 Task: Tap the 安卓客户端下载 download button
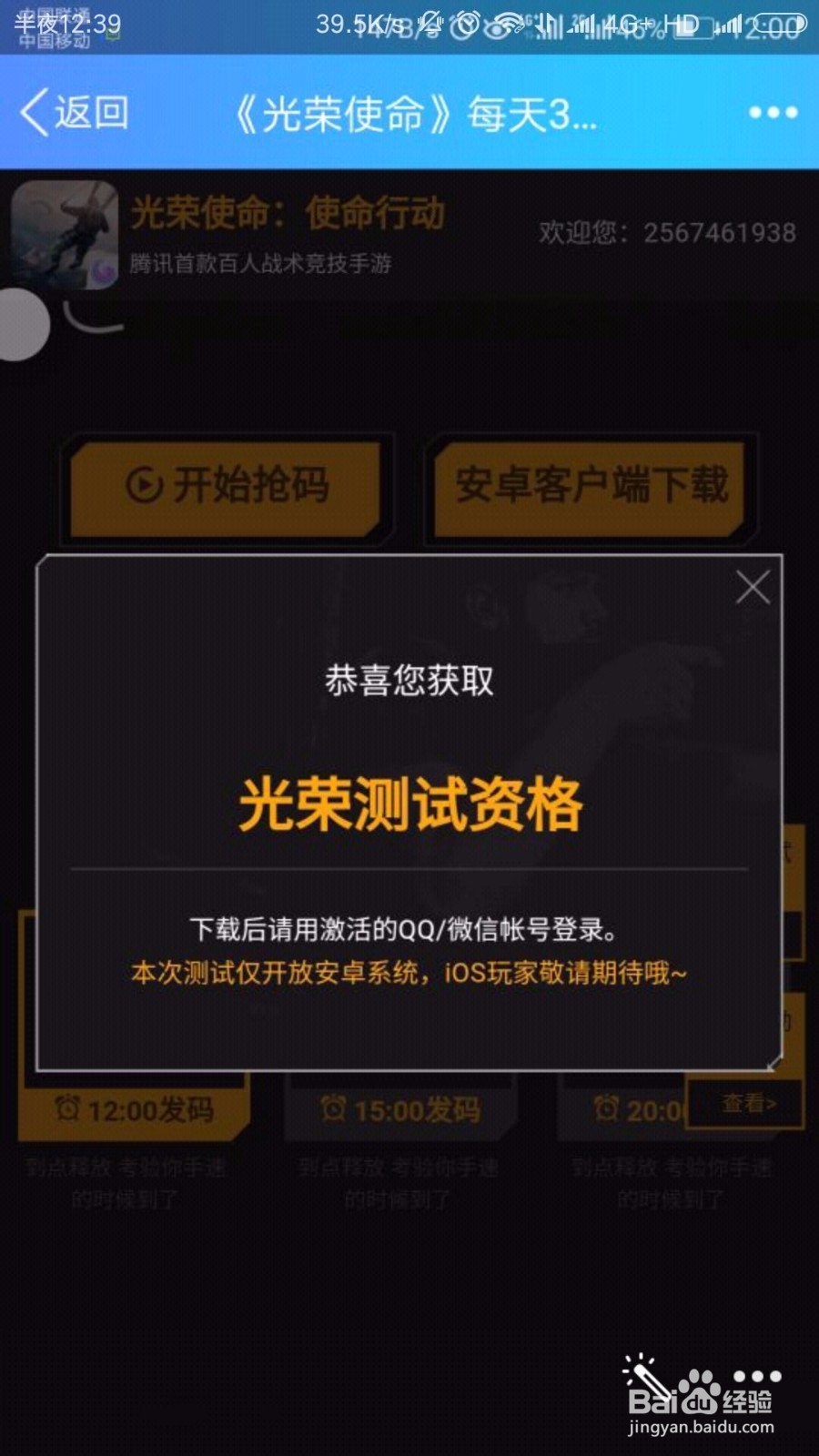coord(591,487)
